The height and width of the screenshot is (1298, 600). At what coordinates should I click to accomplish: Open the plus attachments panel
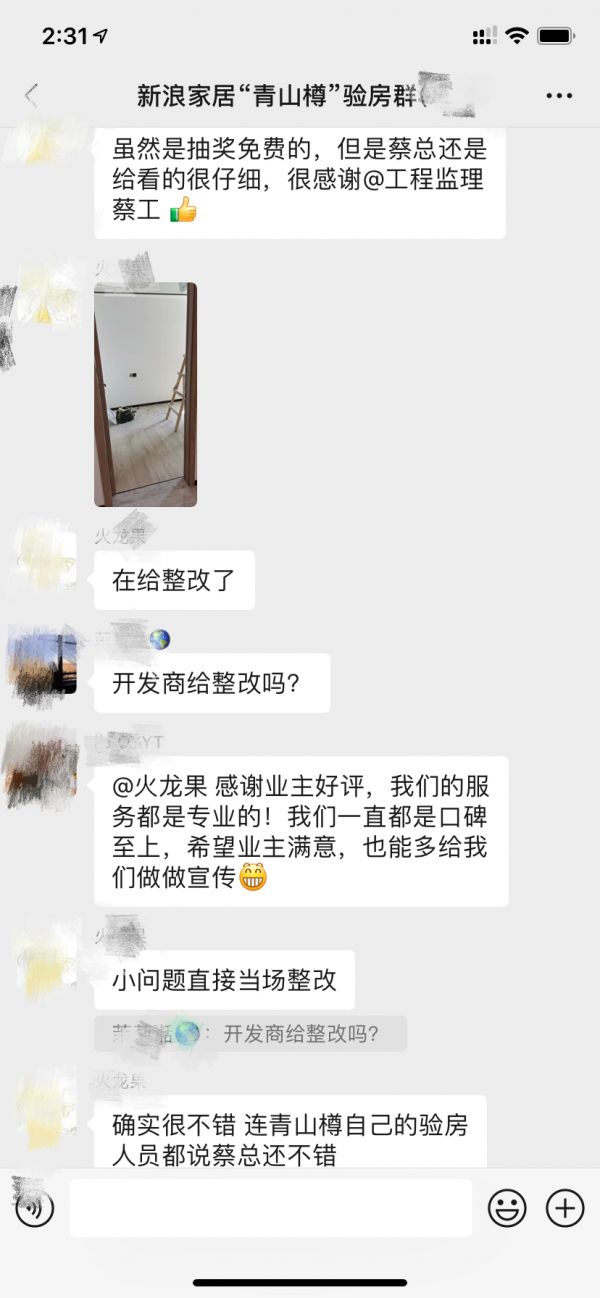click(x=565, y=1208)
